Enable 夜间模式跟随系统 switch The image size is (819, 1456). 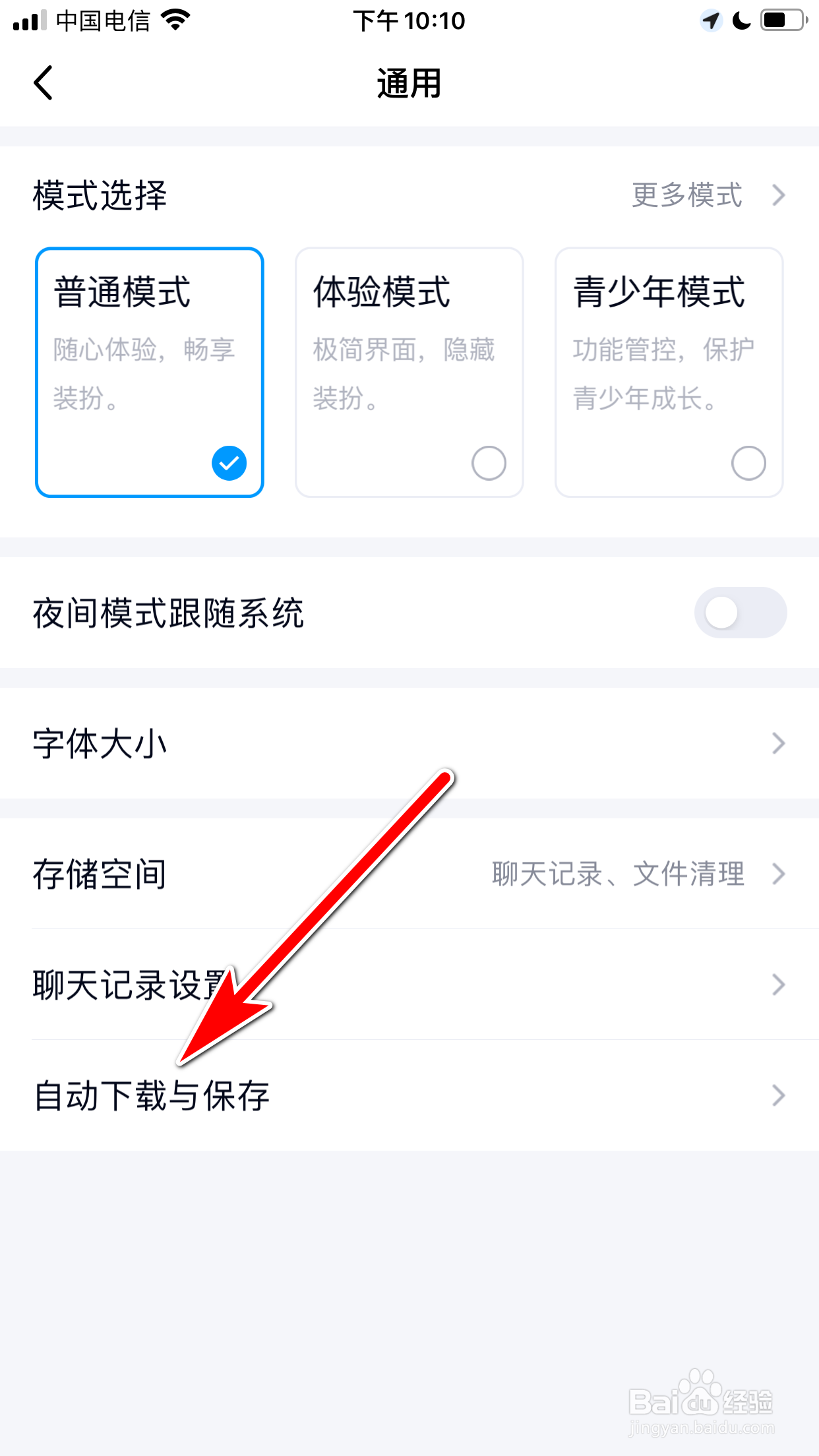pos(740,612)
